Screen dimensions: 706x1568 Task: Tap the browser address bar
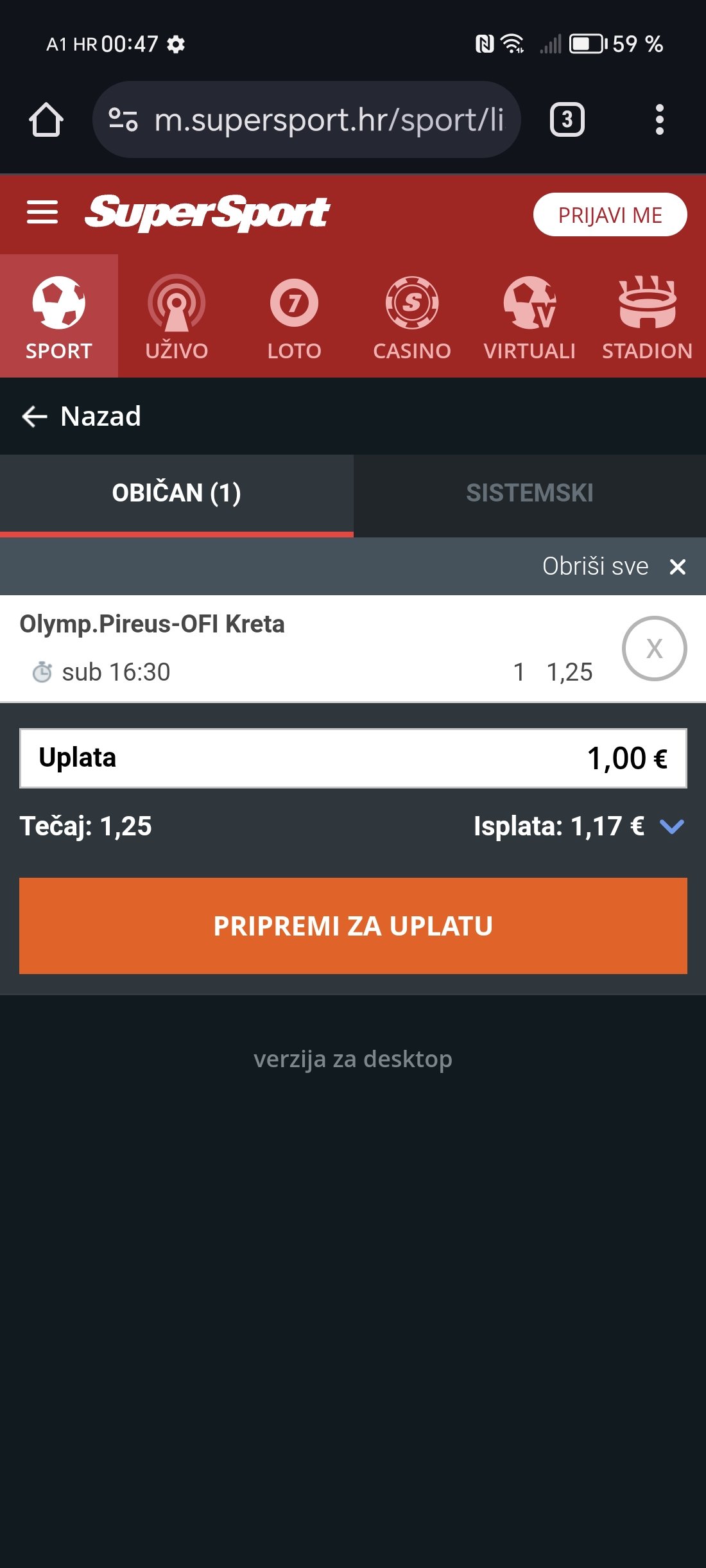pyautogui.click(x=321, y=119)
